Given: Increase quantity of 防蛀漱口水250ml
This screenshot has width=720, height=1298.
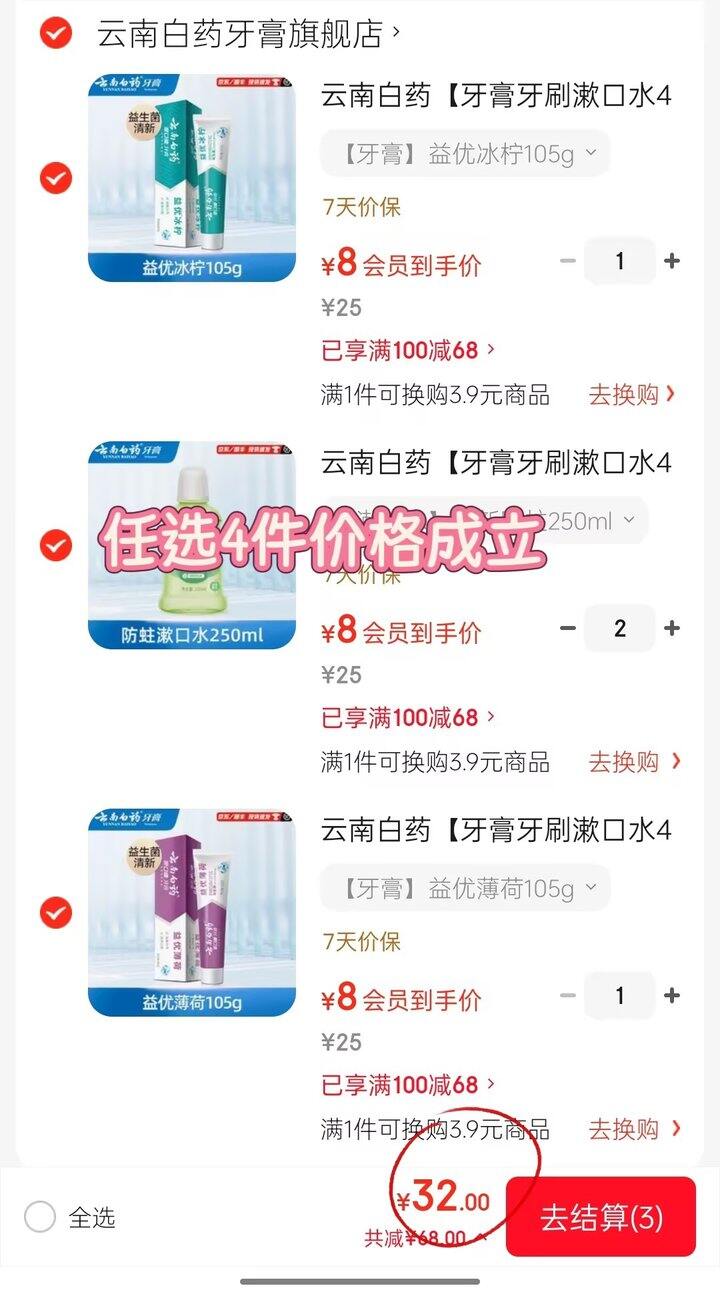Looking at the screenshot, I should tap(672, 629).
